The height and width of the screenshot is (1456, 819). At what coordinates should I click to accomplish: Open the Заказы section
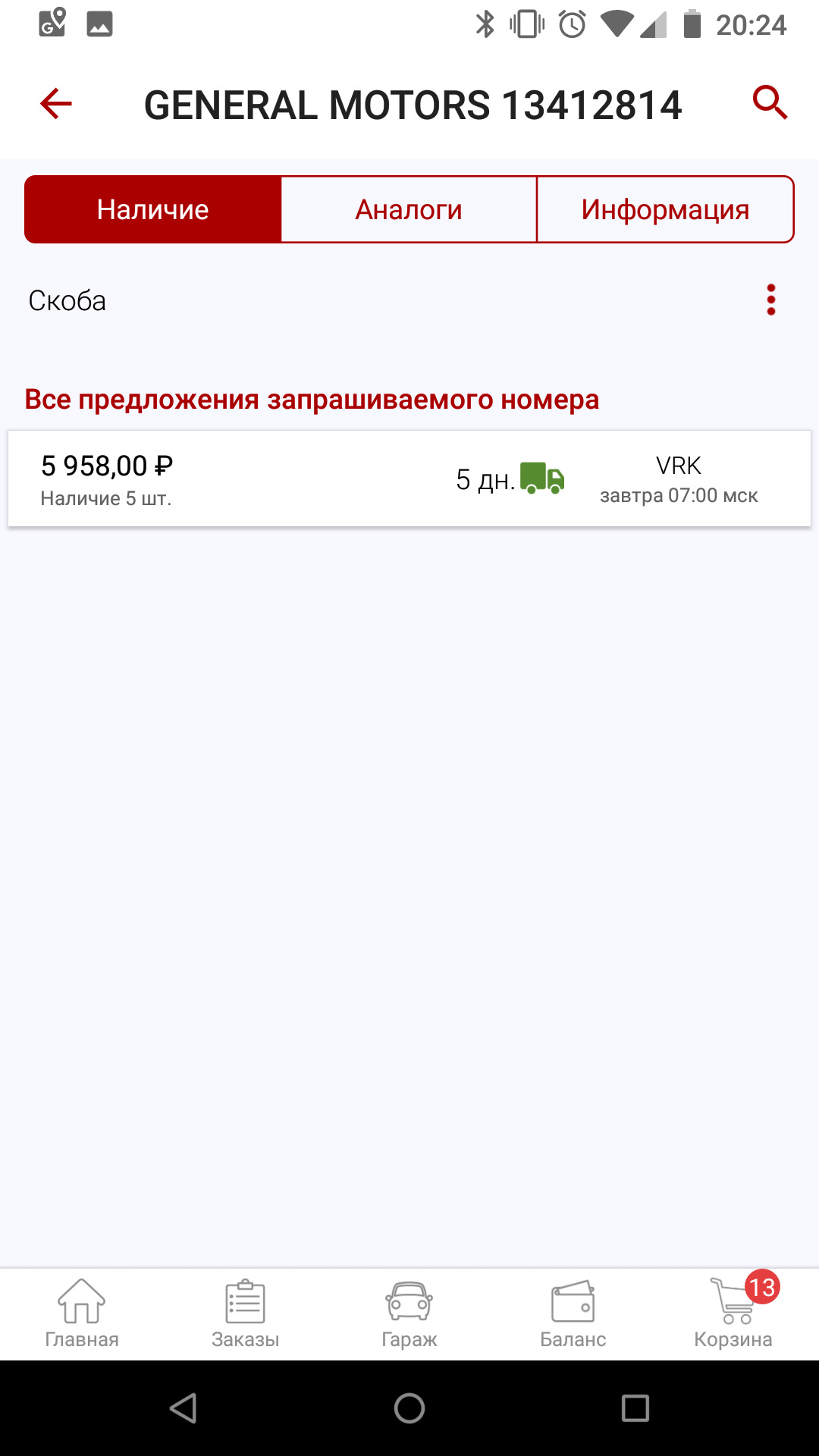pos(245,1313)
